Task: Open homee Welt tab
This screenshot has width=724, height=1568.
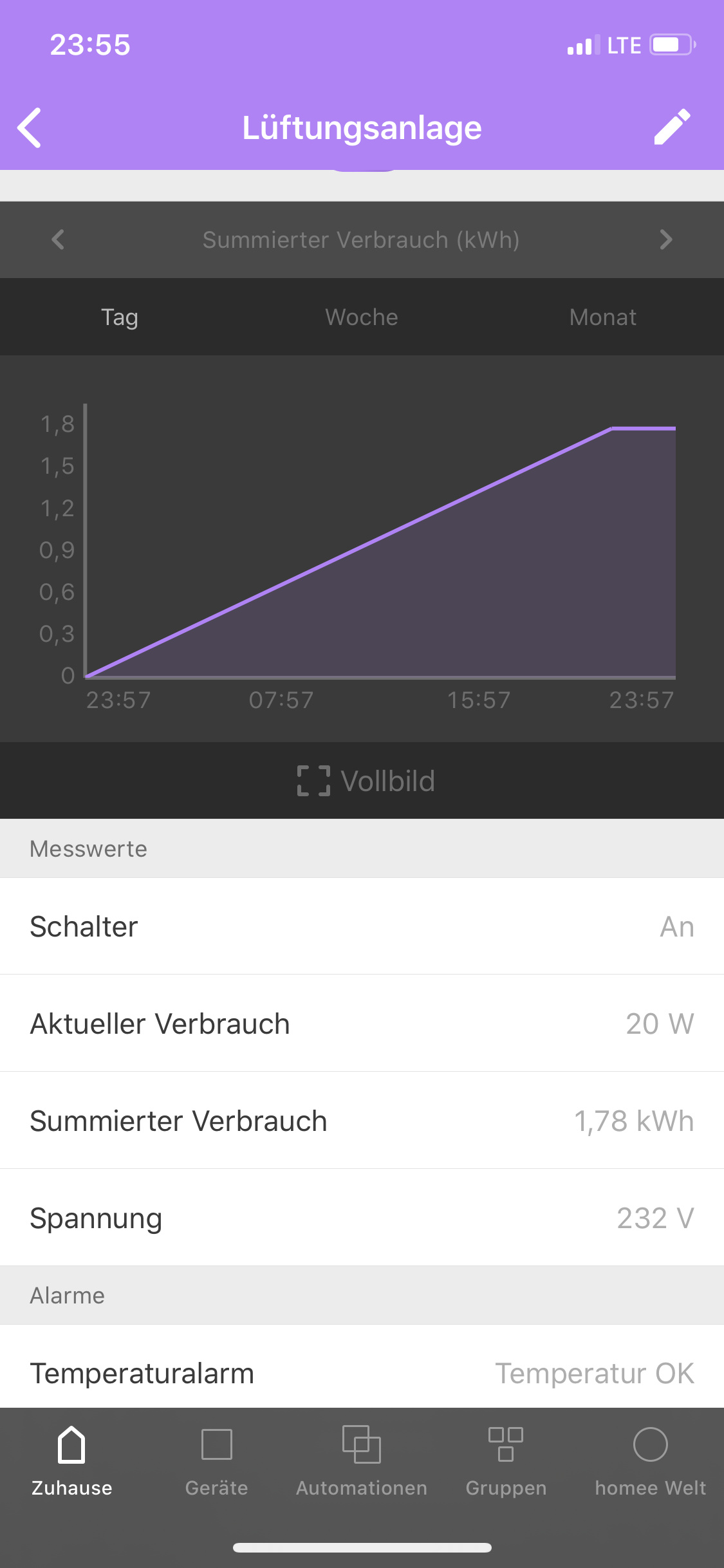Action: coord(651,1461)
